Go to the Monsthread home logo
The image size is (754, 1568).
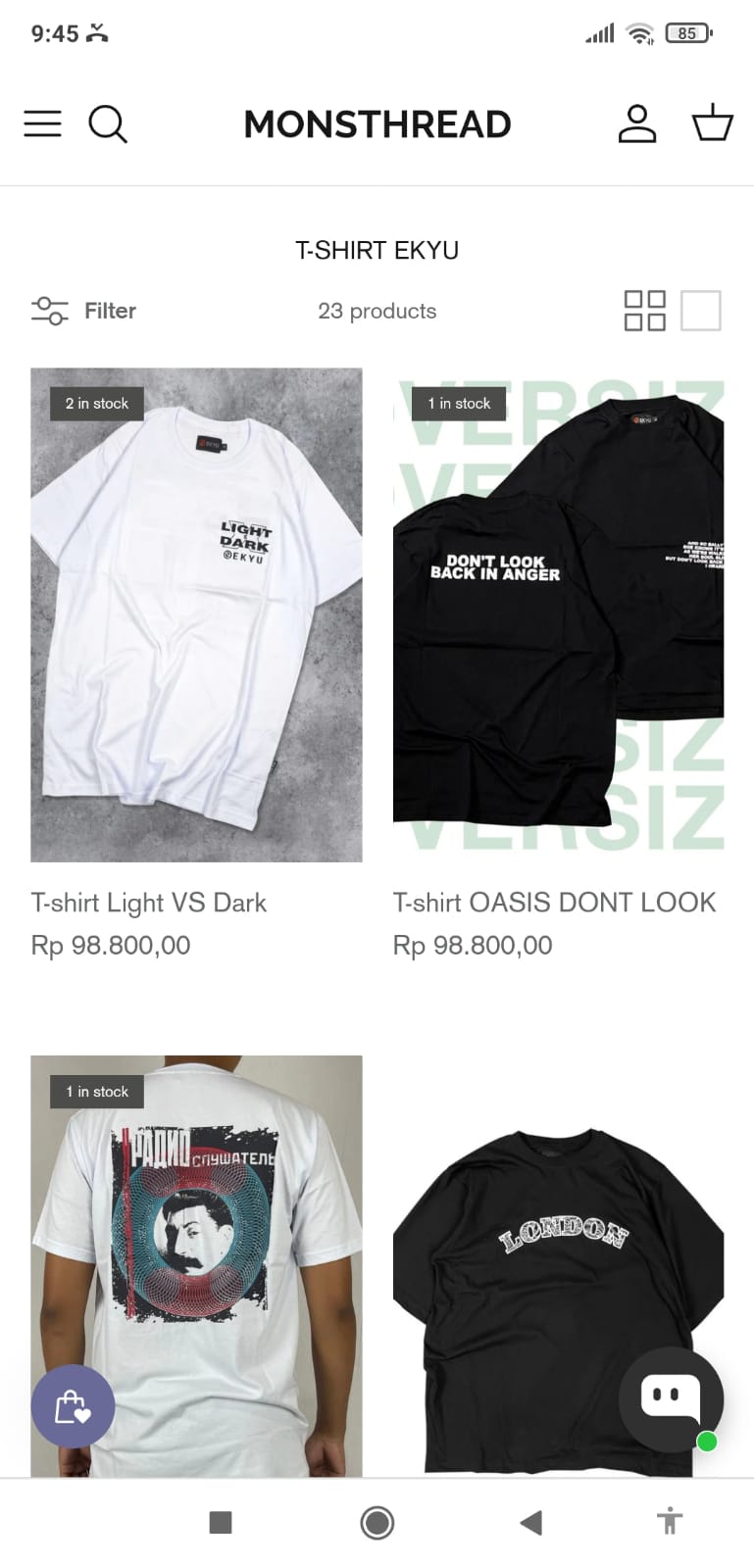(x=377, y=124)
